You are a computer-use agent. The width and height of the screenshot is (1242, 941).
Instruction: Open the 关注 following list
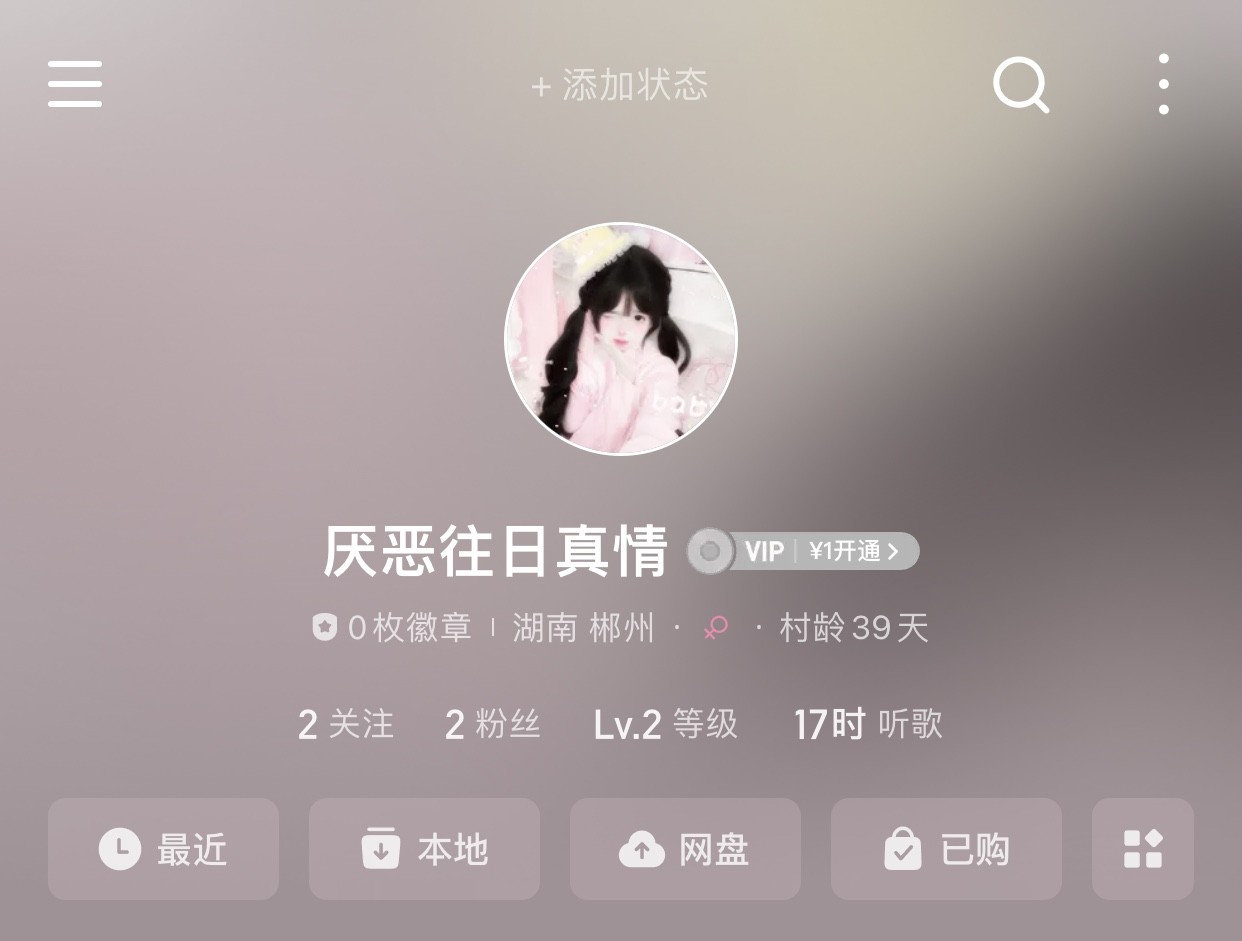[x=346, y=724]
